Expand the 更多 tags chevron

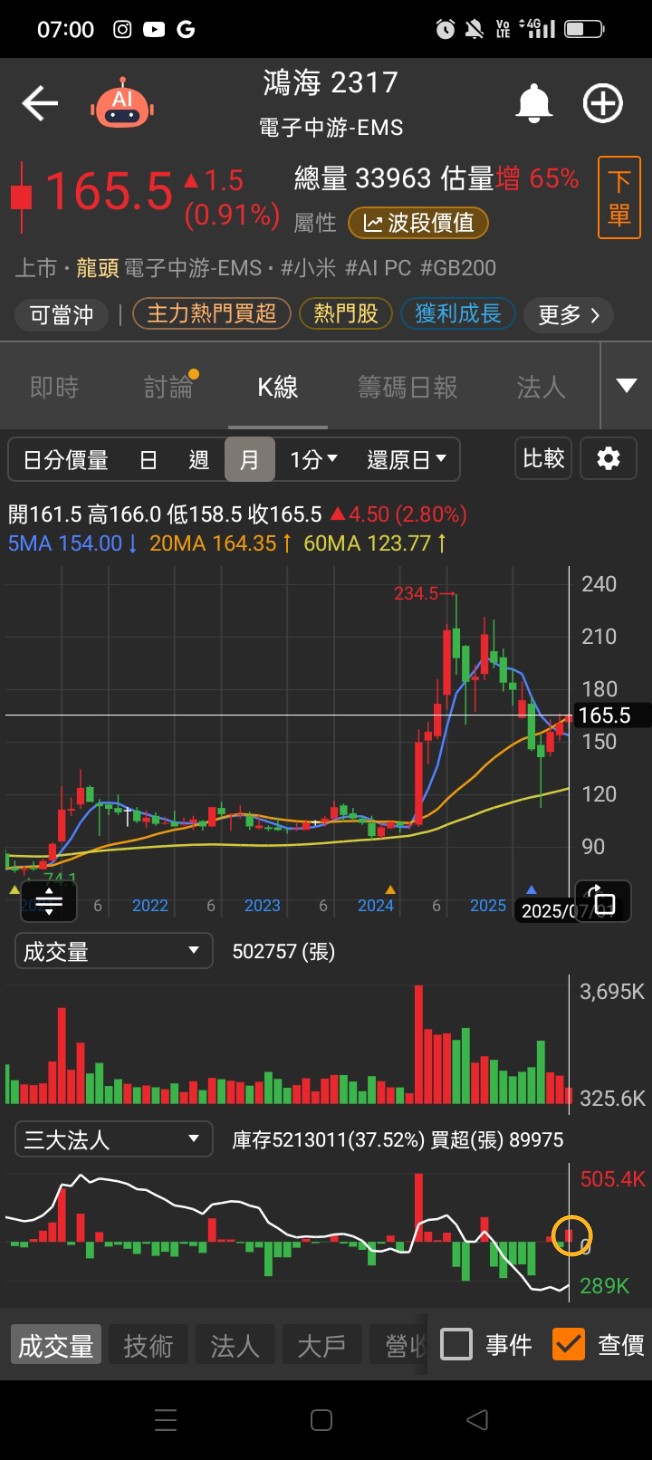(569, 315)
